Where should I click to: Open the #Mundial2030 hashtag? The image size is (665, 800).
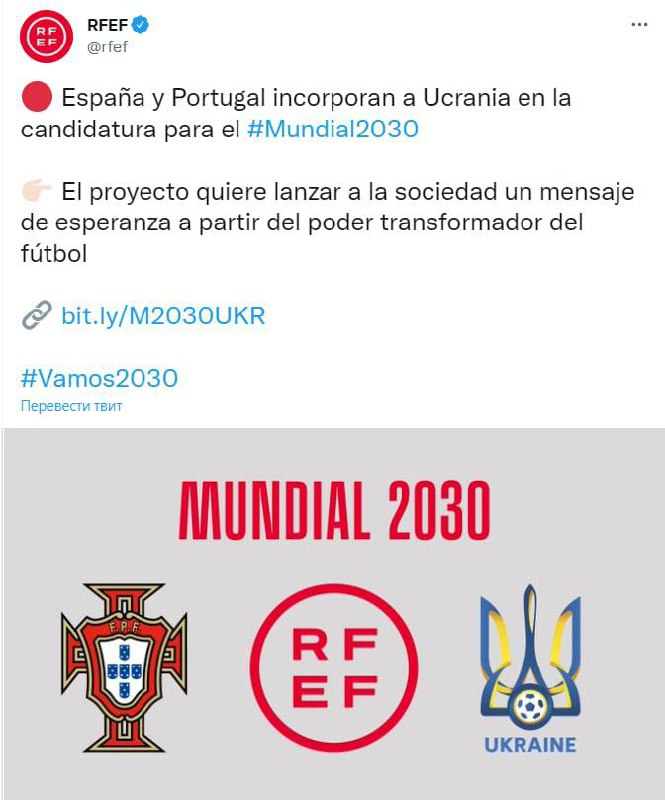[x=332, y=131]
